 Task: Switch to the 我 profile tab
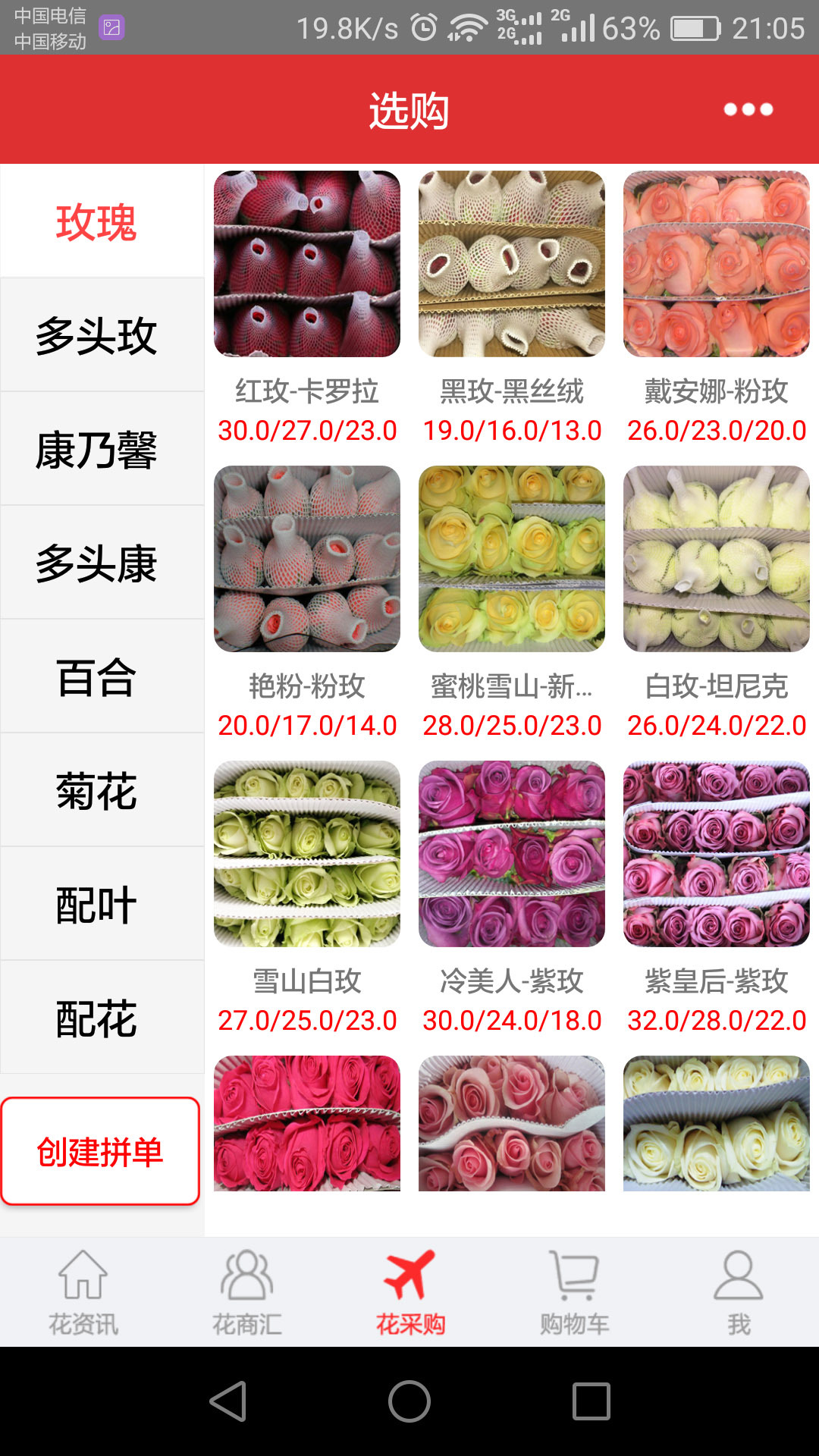coord(738,1292)
